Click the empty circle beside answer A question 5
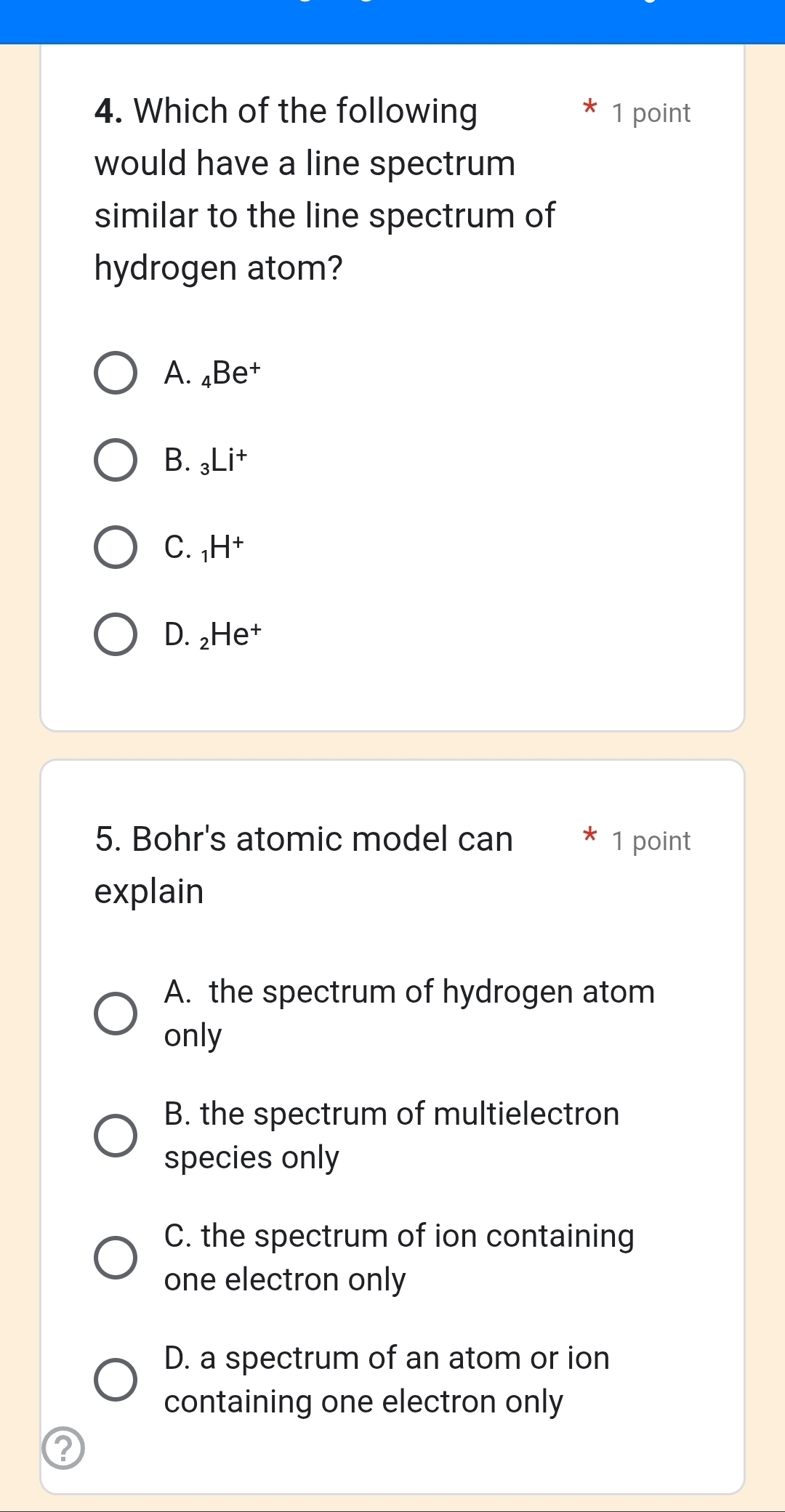The image size is (785, 1512). [116, 1014]
